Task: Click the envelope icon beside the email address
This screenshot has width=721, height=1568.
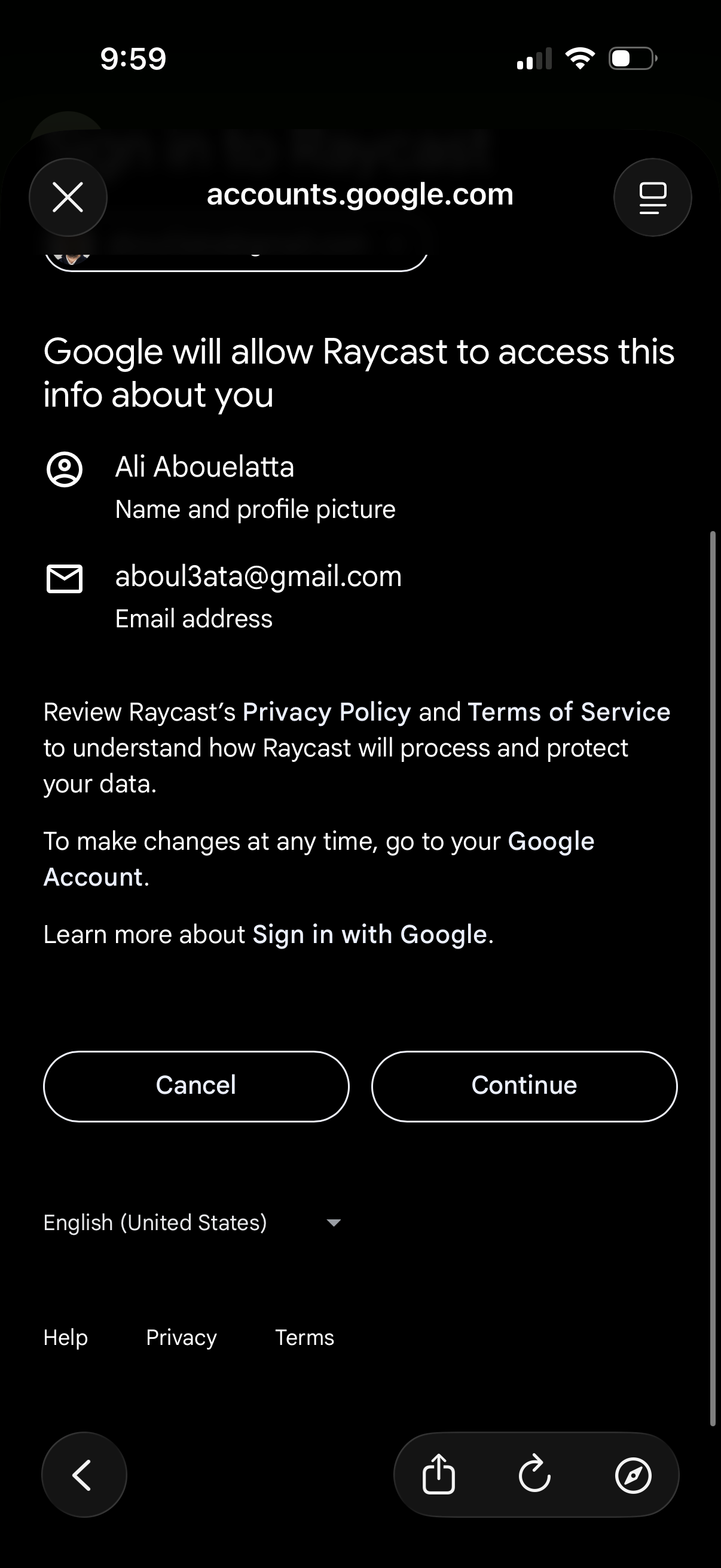Action: click(65, 578)
